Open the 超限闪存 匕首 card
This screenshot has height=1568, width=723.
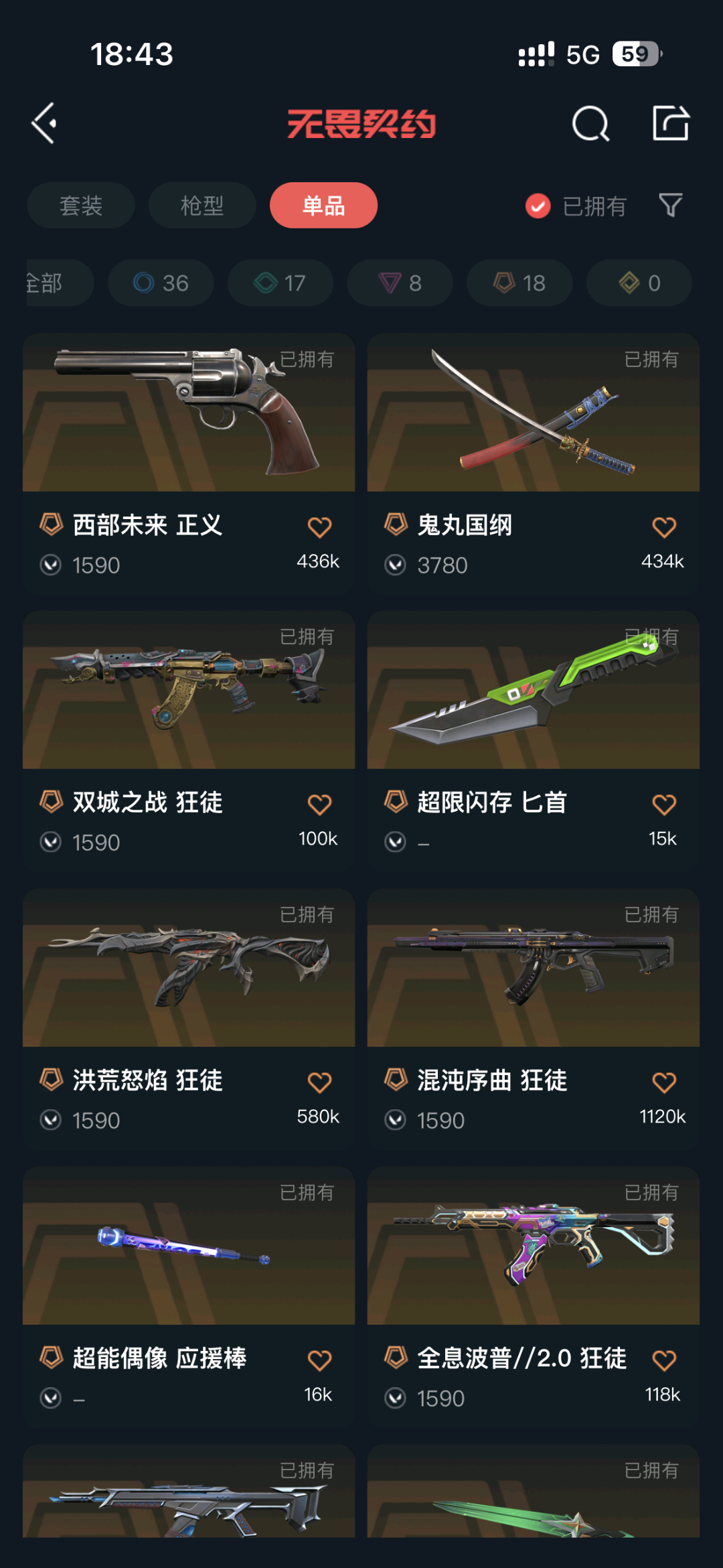click(x=534, y=740)
